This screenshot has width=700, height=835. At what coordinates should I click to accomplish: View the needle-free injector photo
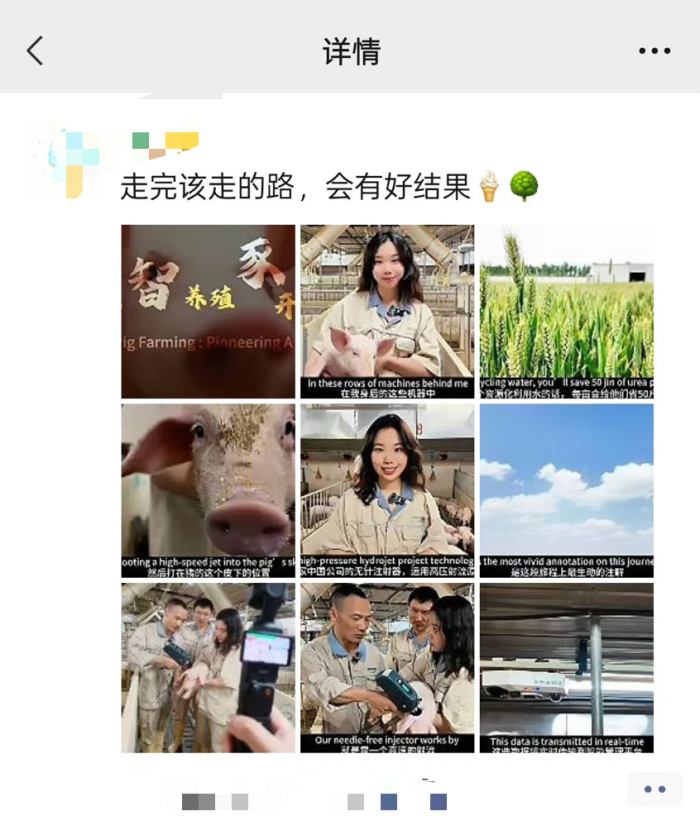pyautogui.click(x=387, y=668)
